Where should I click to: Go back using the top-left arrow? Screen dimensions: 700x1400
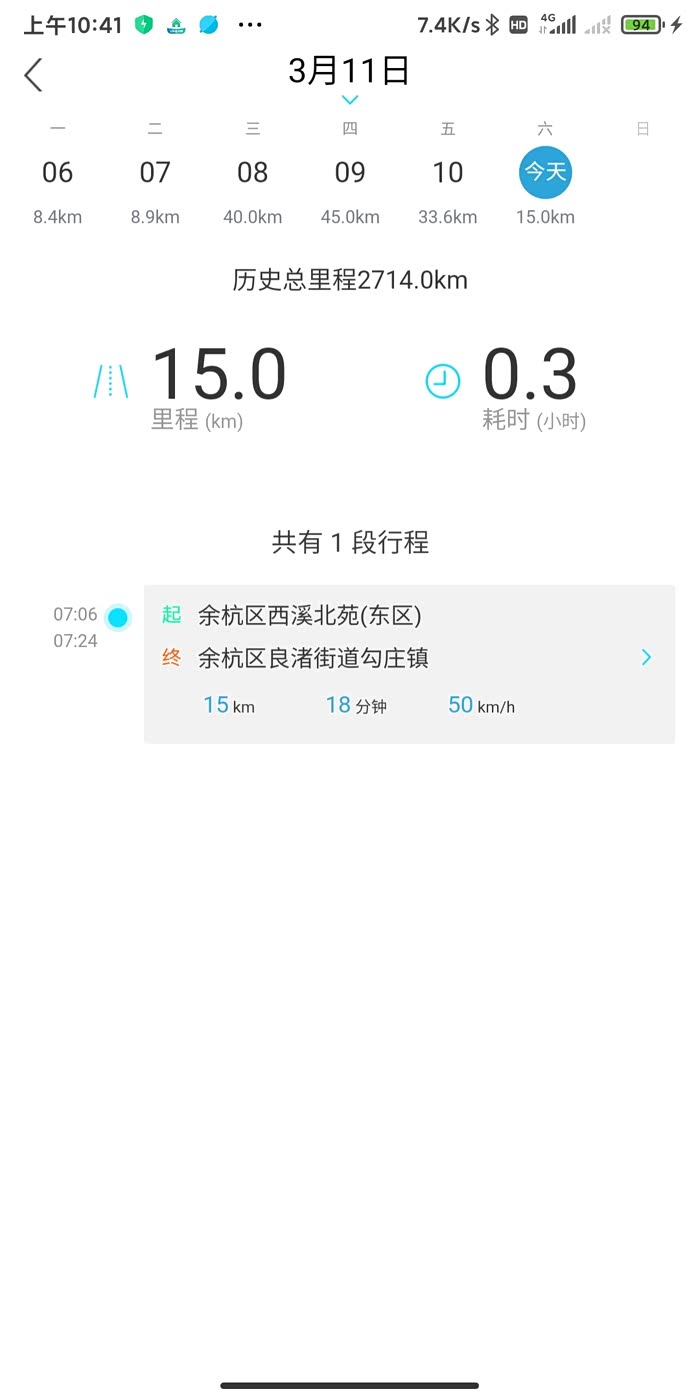coord(34,75)
